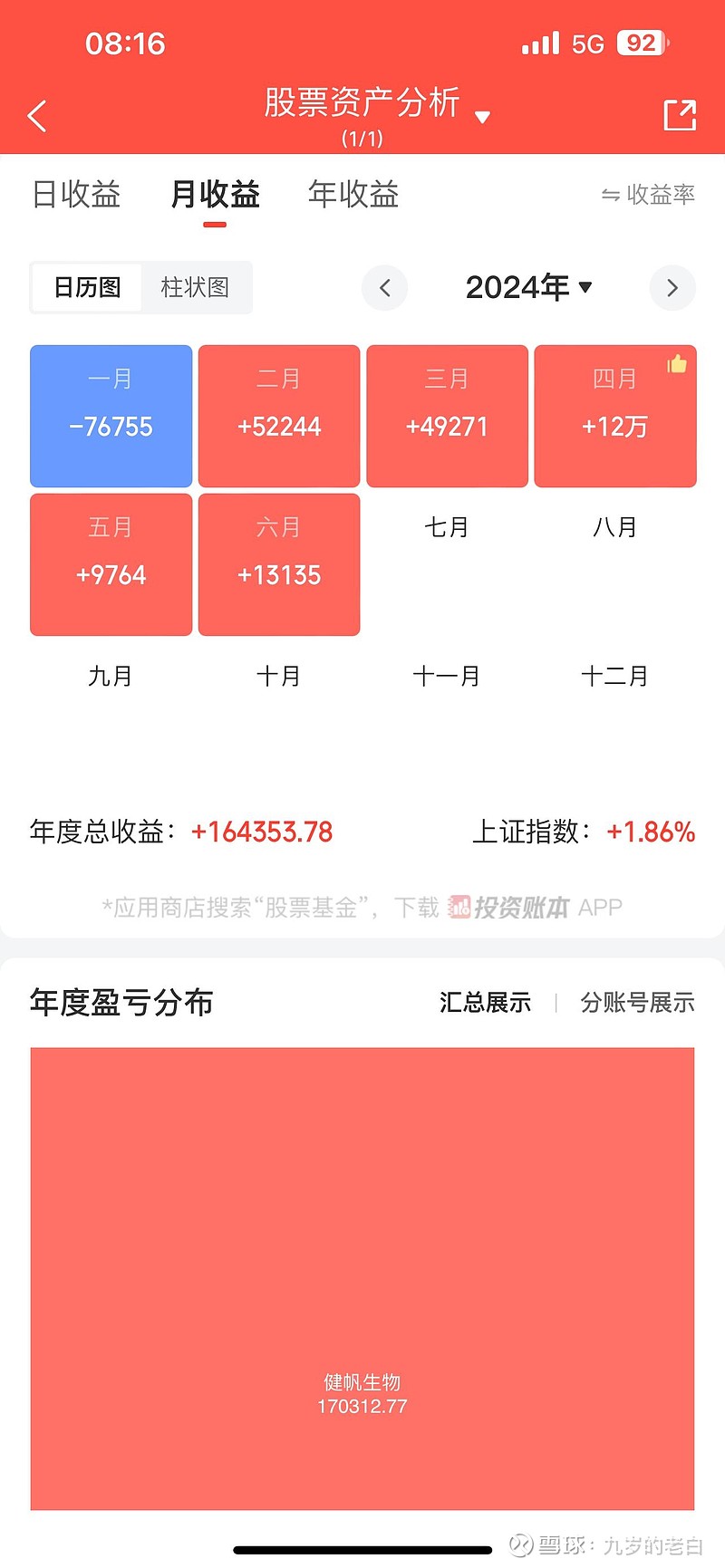This screenshot has width=725, height=1568.
Task: Open February's +52244 tile
Action: coord(279,416)
